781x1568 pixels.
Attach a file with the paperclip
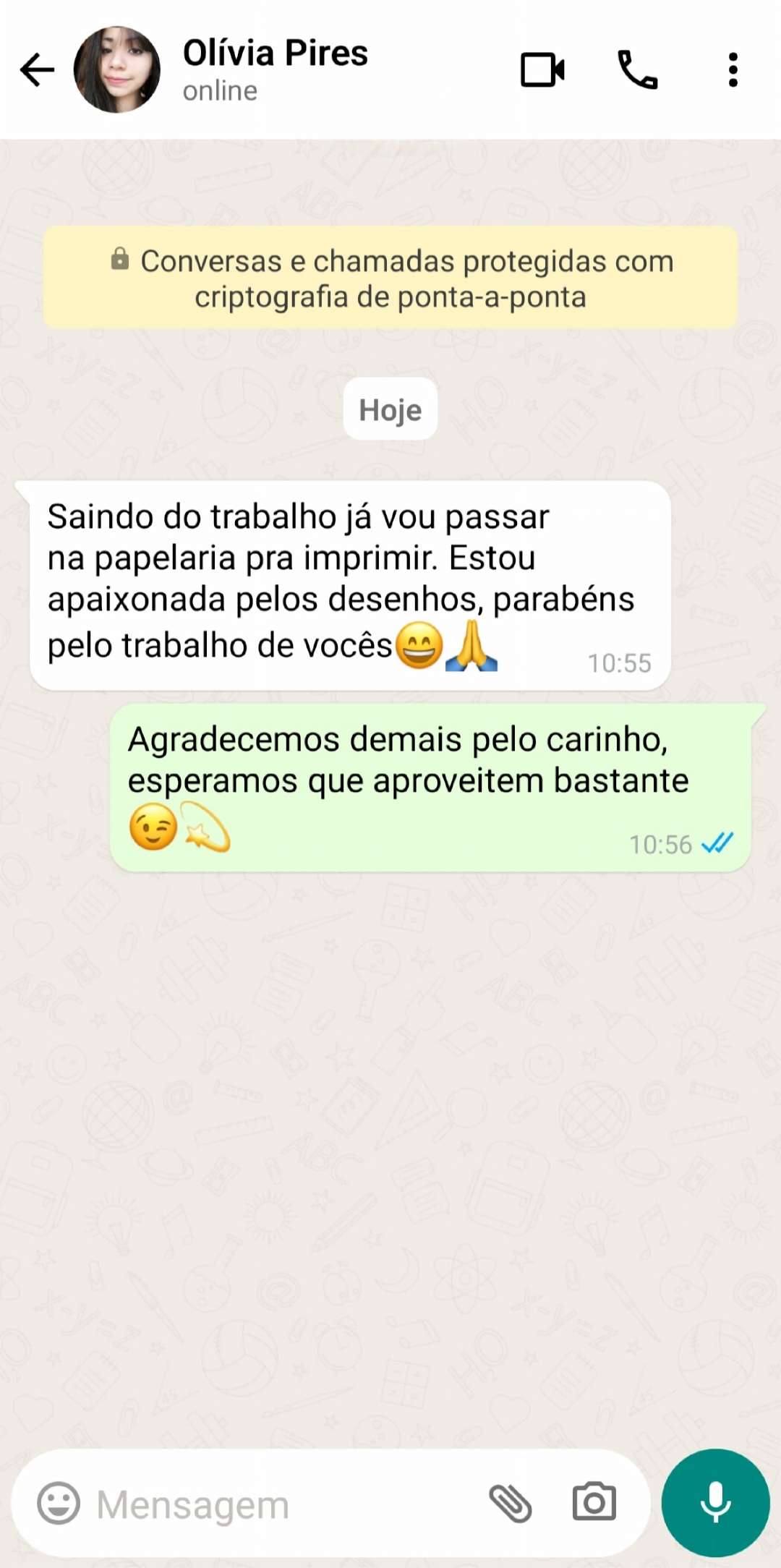click(x=511, y=1504)
